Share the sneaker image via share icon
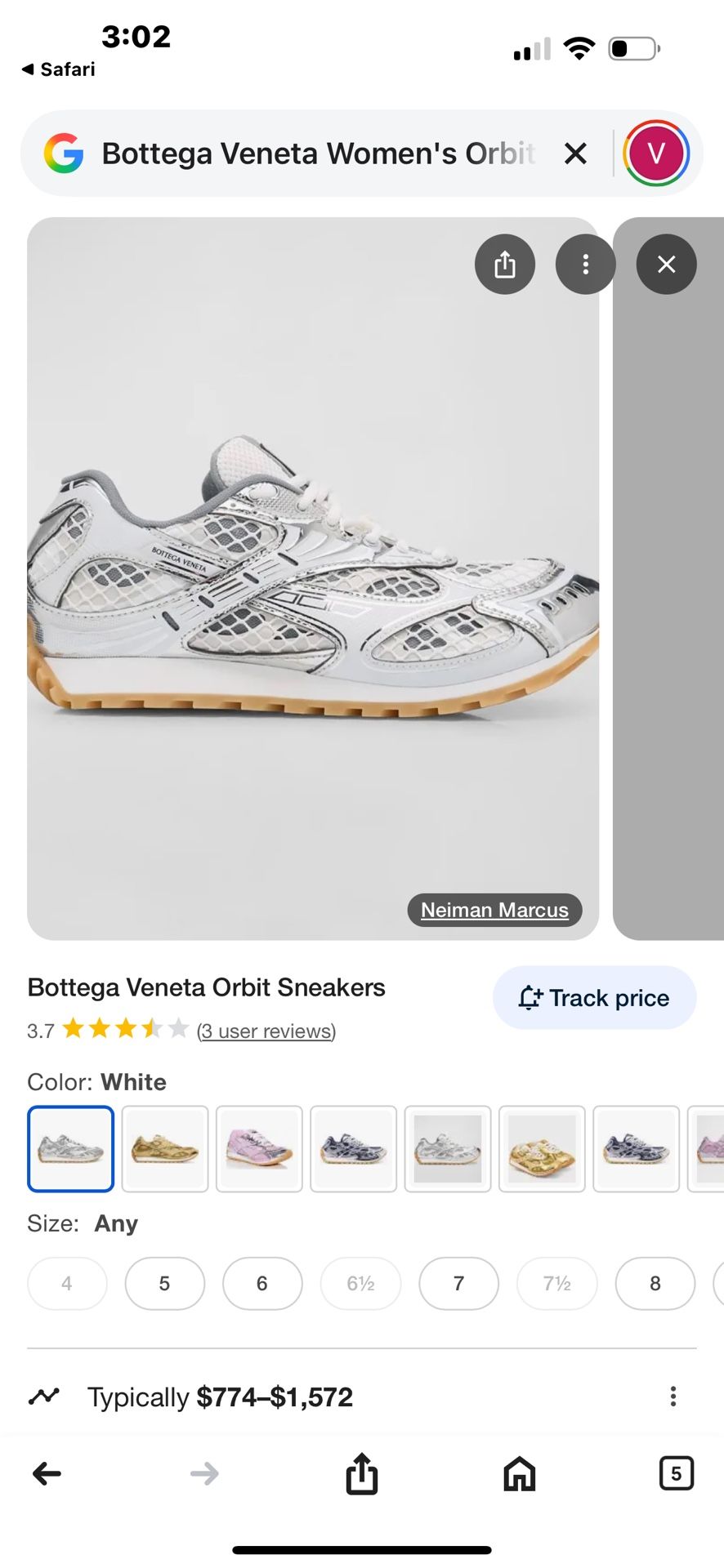724x1568 pixels. 505,265
